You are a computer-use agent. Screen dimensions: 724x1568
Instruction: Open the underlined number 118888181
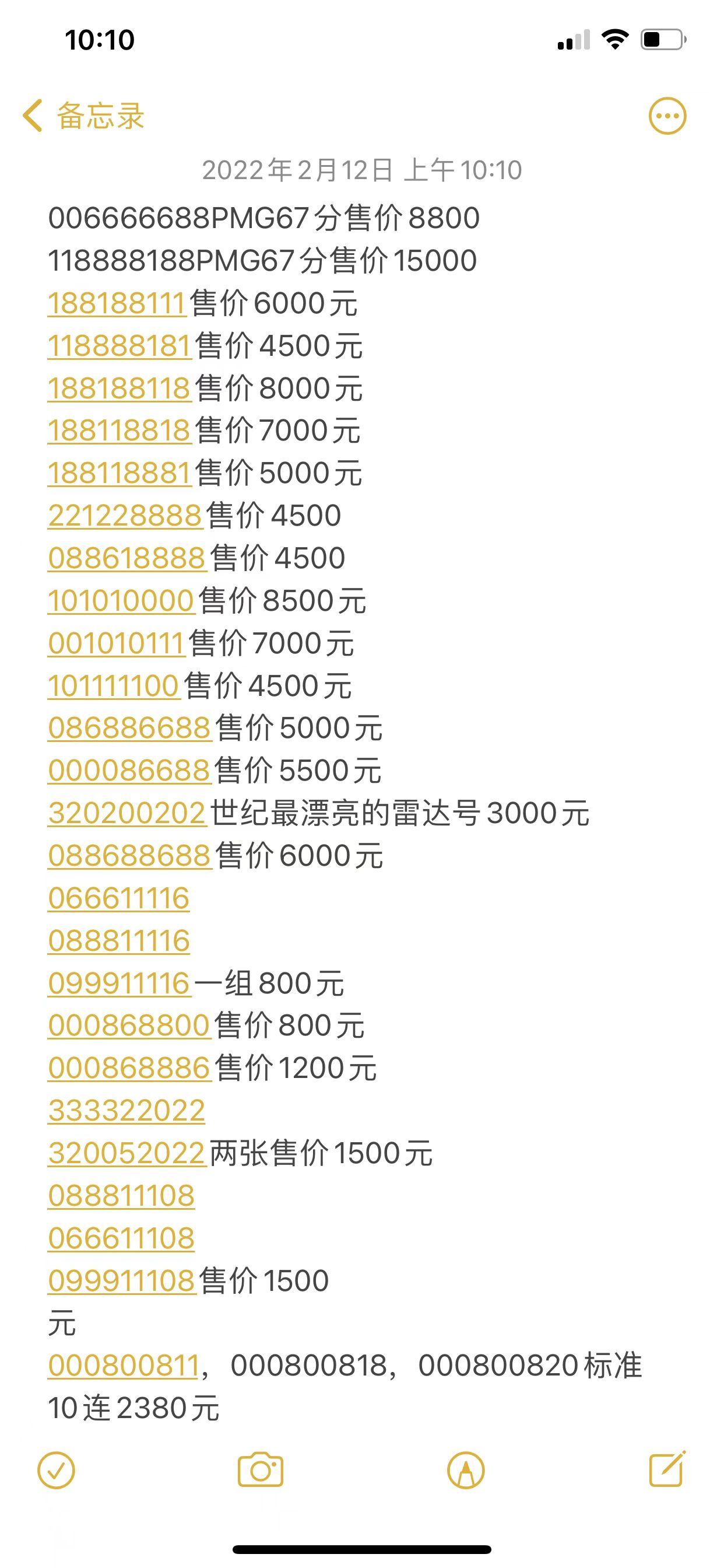coord(120,346)
